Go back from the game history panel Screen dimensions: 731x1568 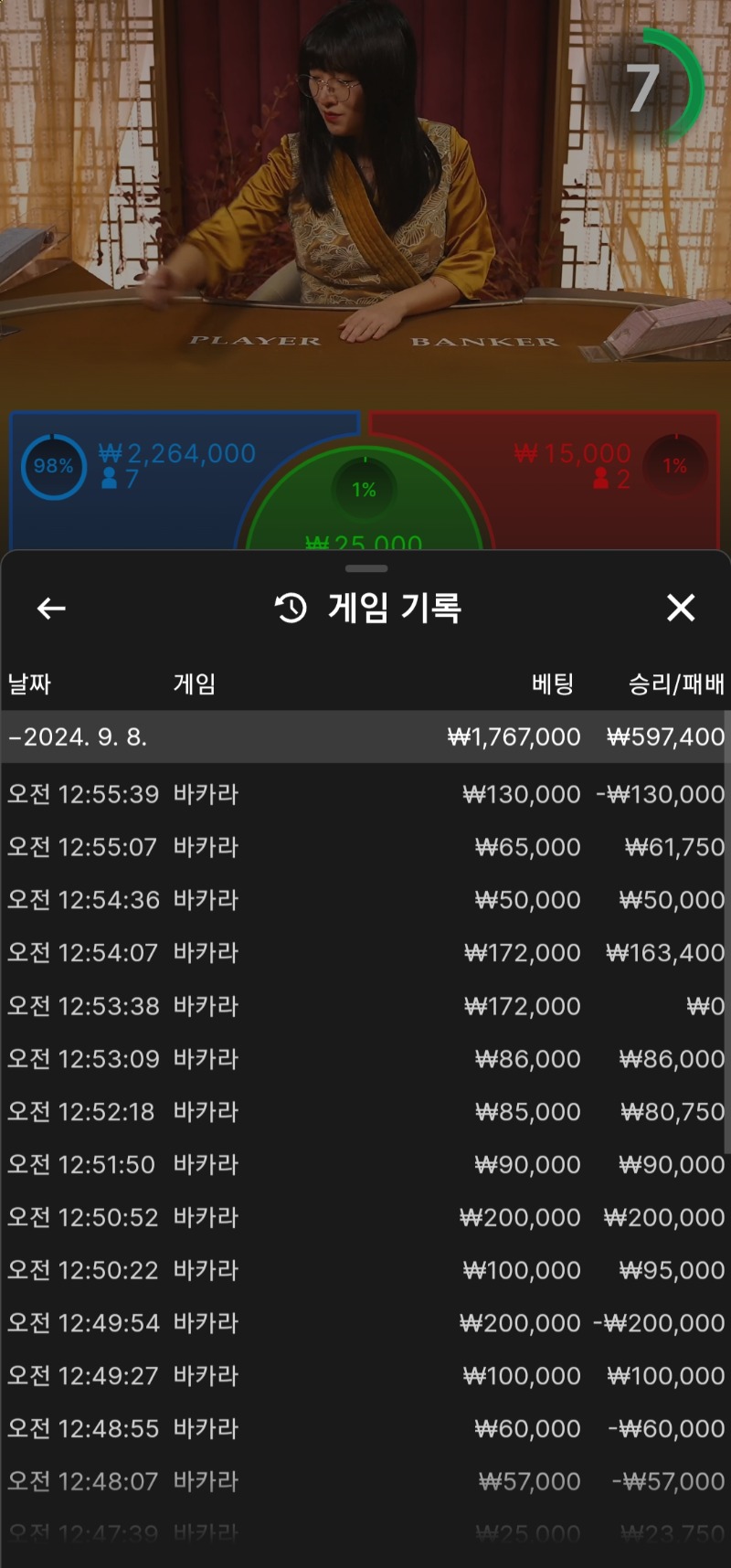click(51, 608)
